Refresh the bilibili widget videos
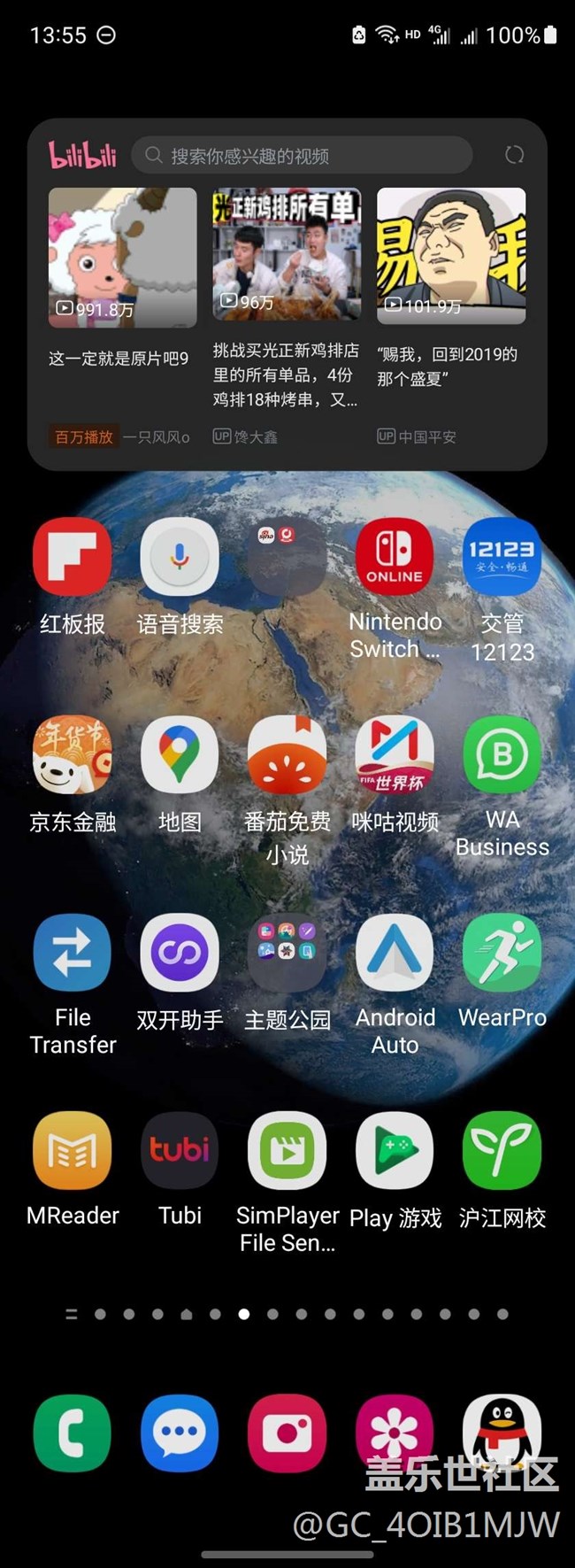This screenshot has height=1568, width=575. 514,155
